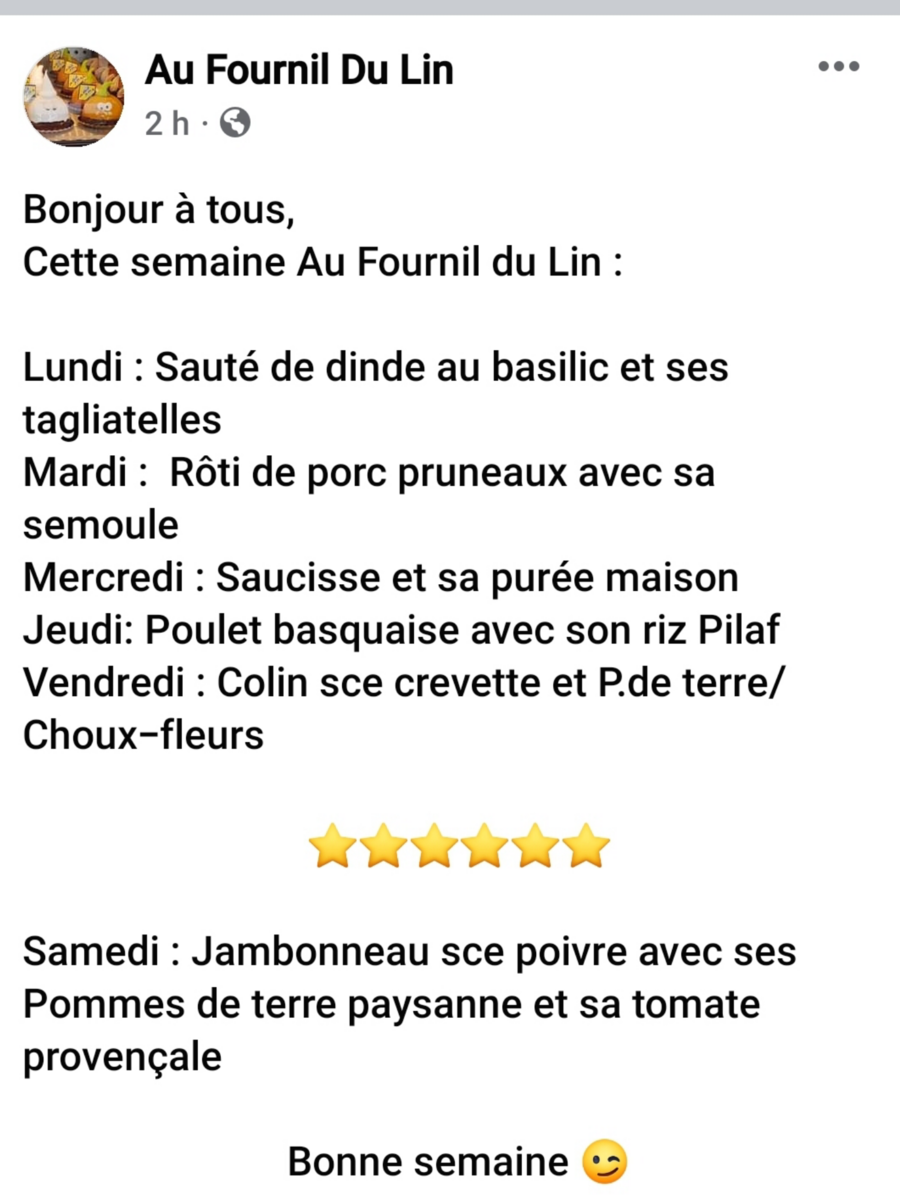
Task: Open the Au Fournil Du Lin page name
Action: tap(299, 70)
